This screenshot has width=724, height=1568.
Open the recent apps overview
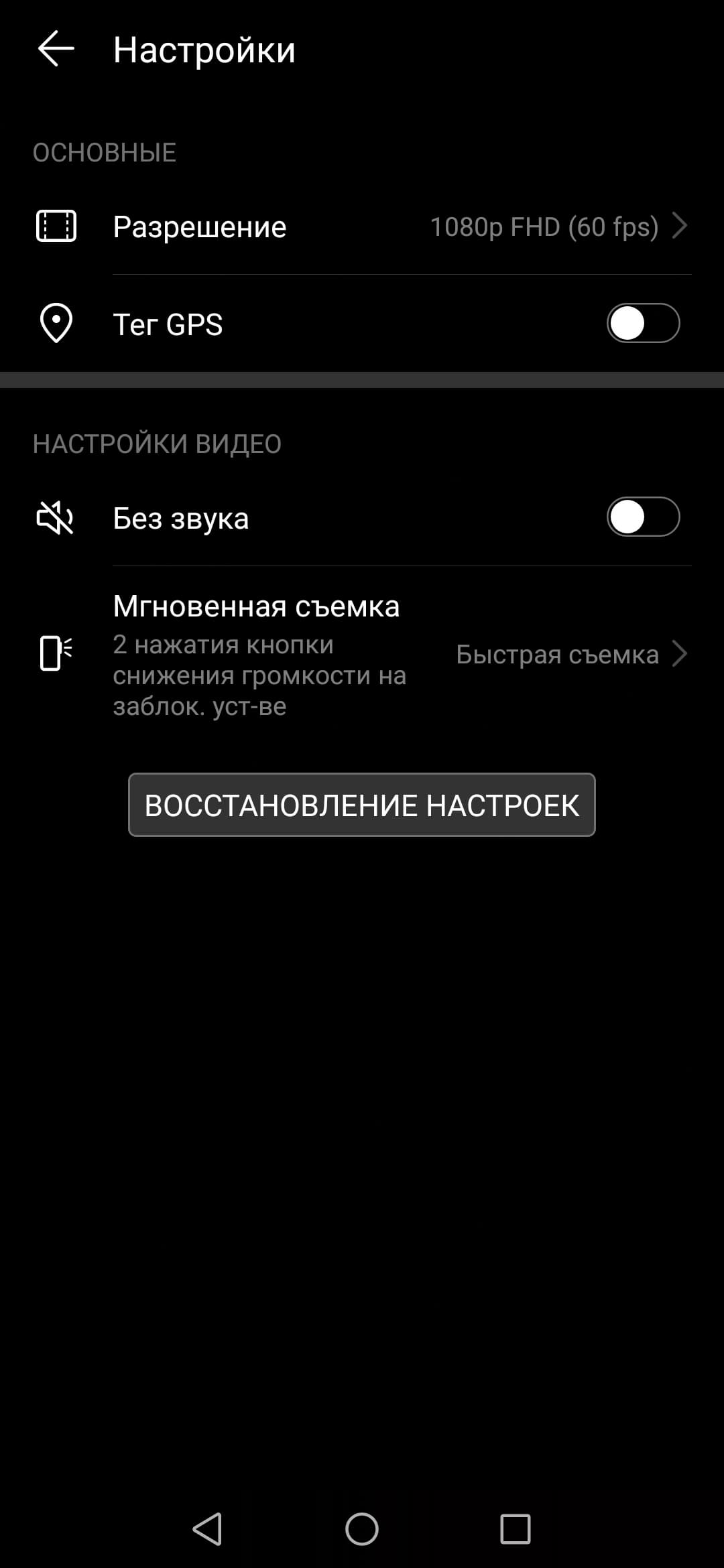(515, 1529)
